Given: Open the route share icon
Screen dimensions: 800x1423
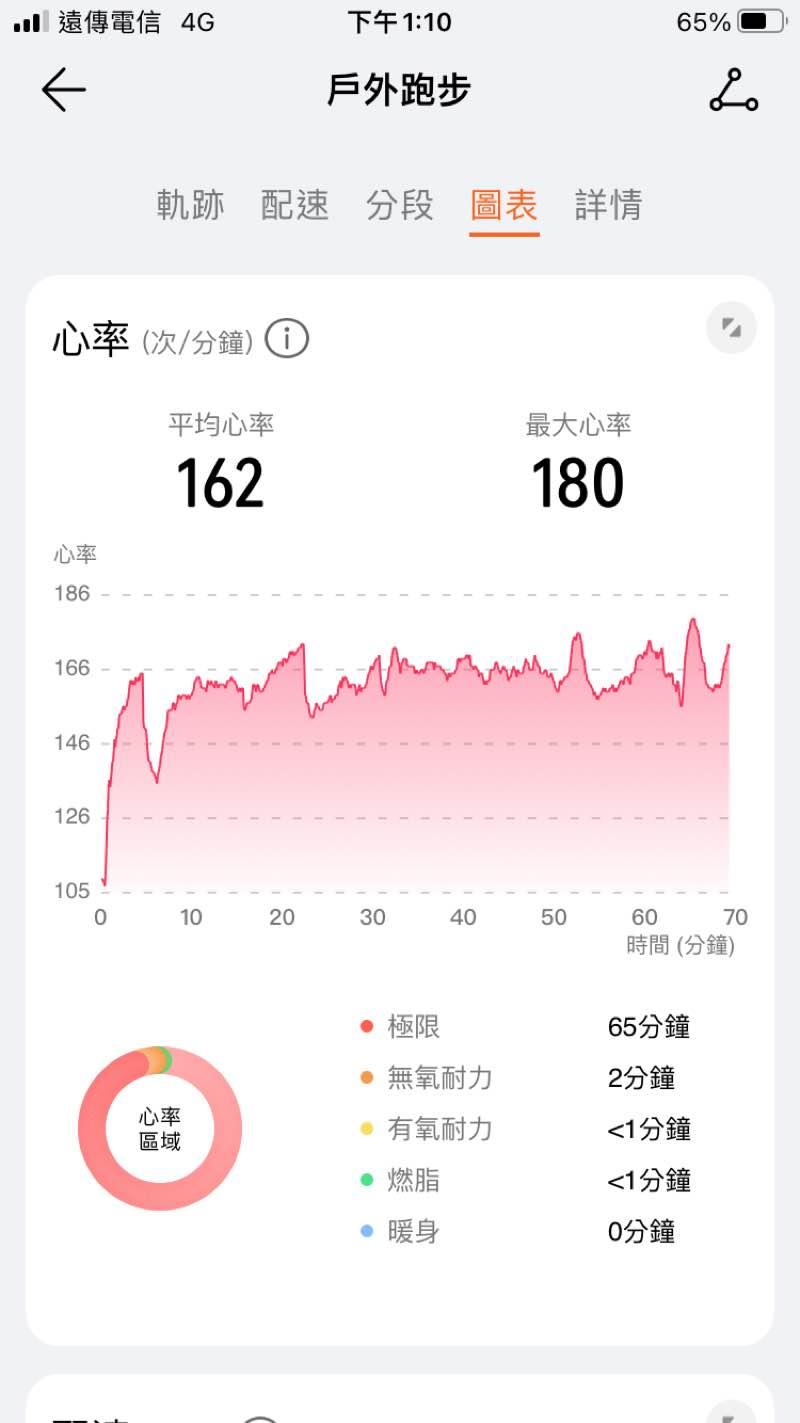Looking at the screenshot, I should (x=733, y=90).
